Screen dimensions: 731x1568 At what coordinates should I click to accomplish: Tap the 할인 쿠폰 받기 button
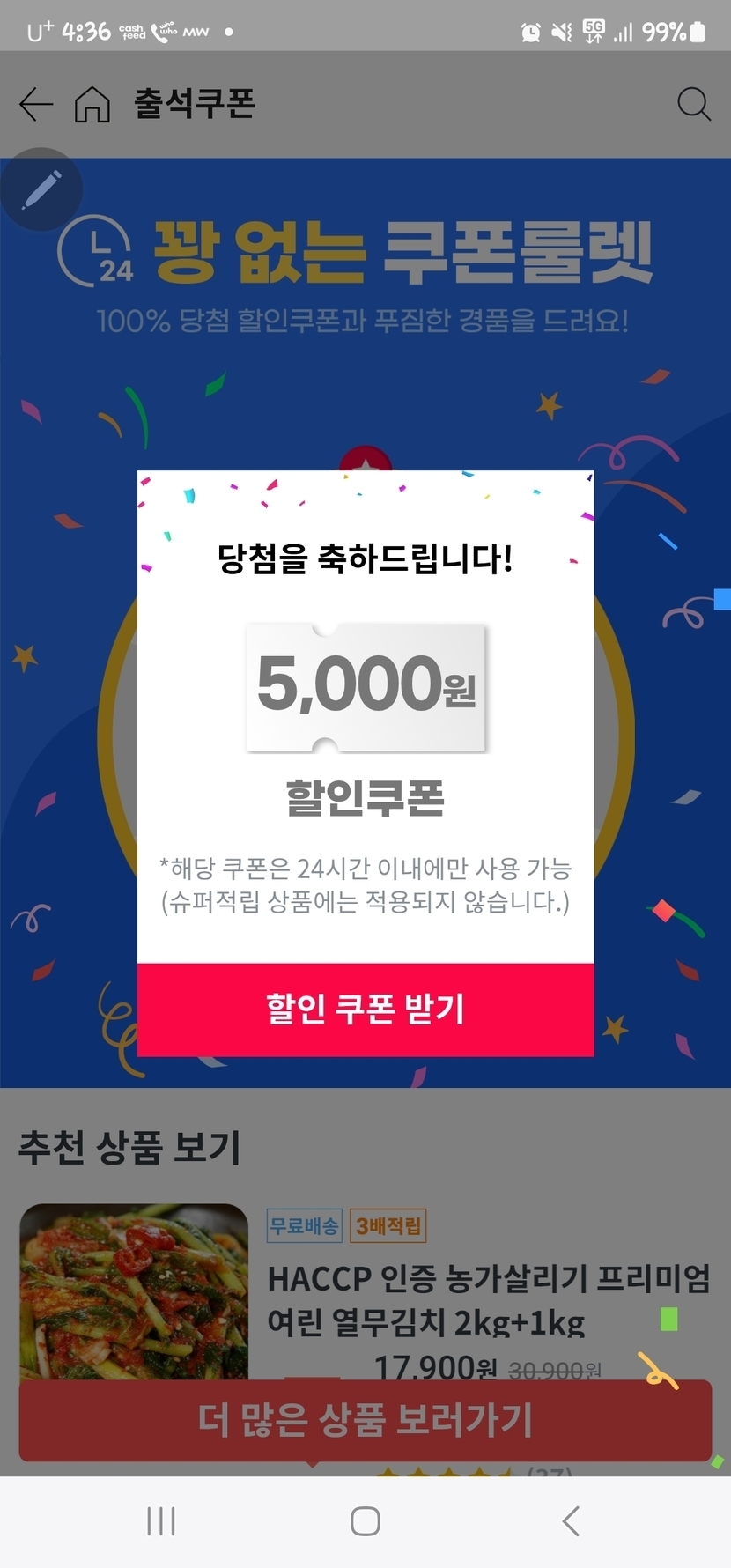tap(365, 1010)
